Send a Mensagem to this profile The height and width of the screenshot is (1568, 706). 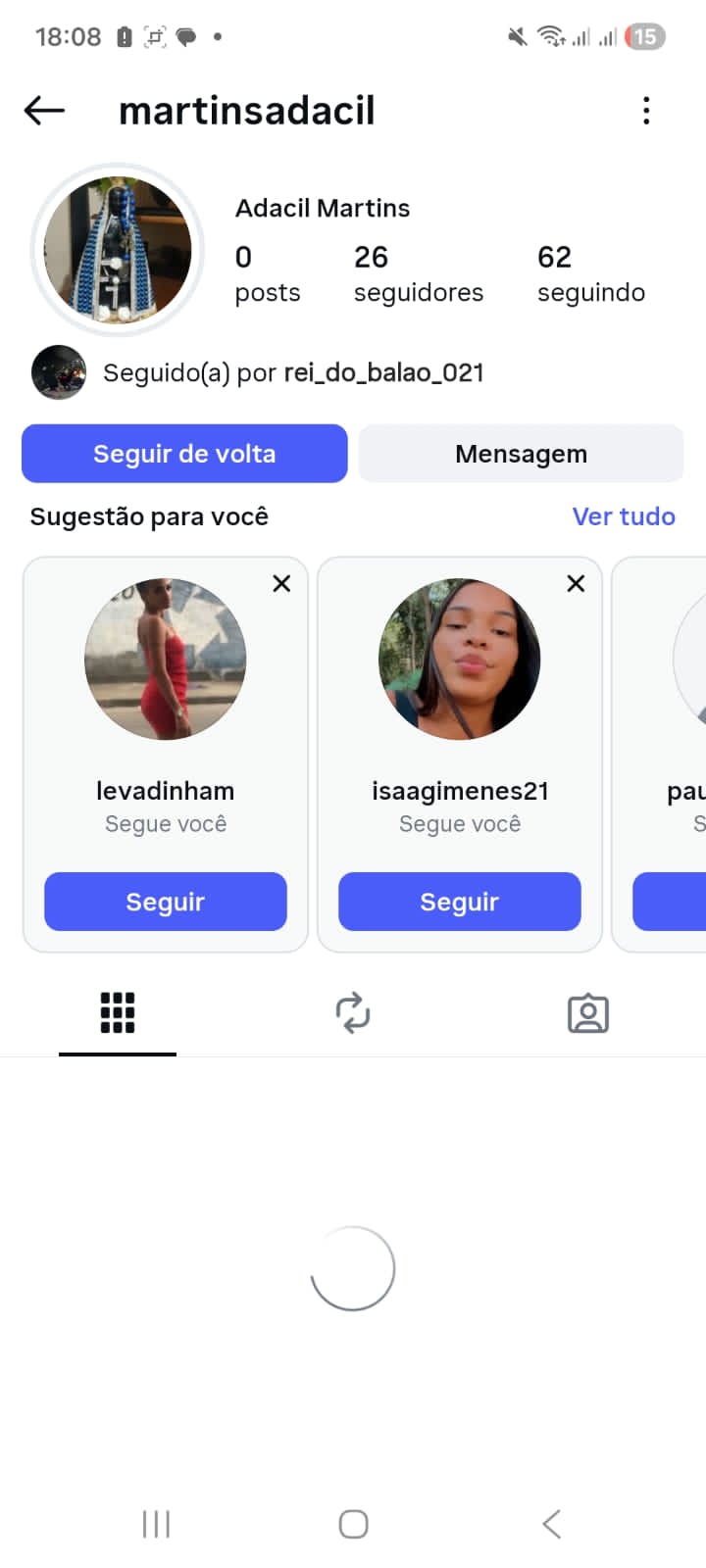coord(521,454)
